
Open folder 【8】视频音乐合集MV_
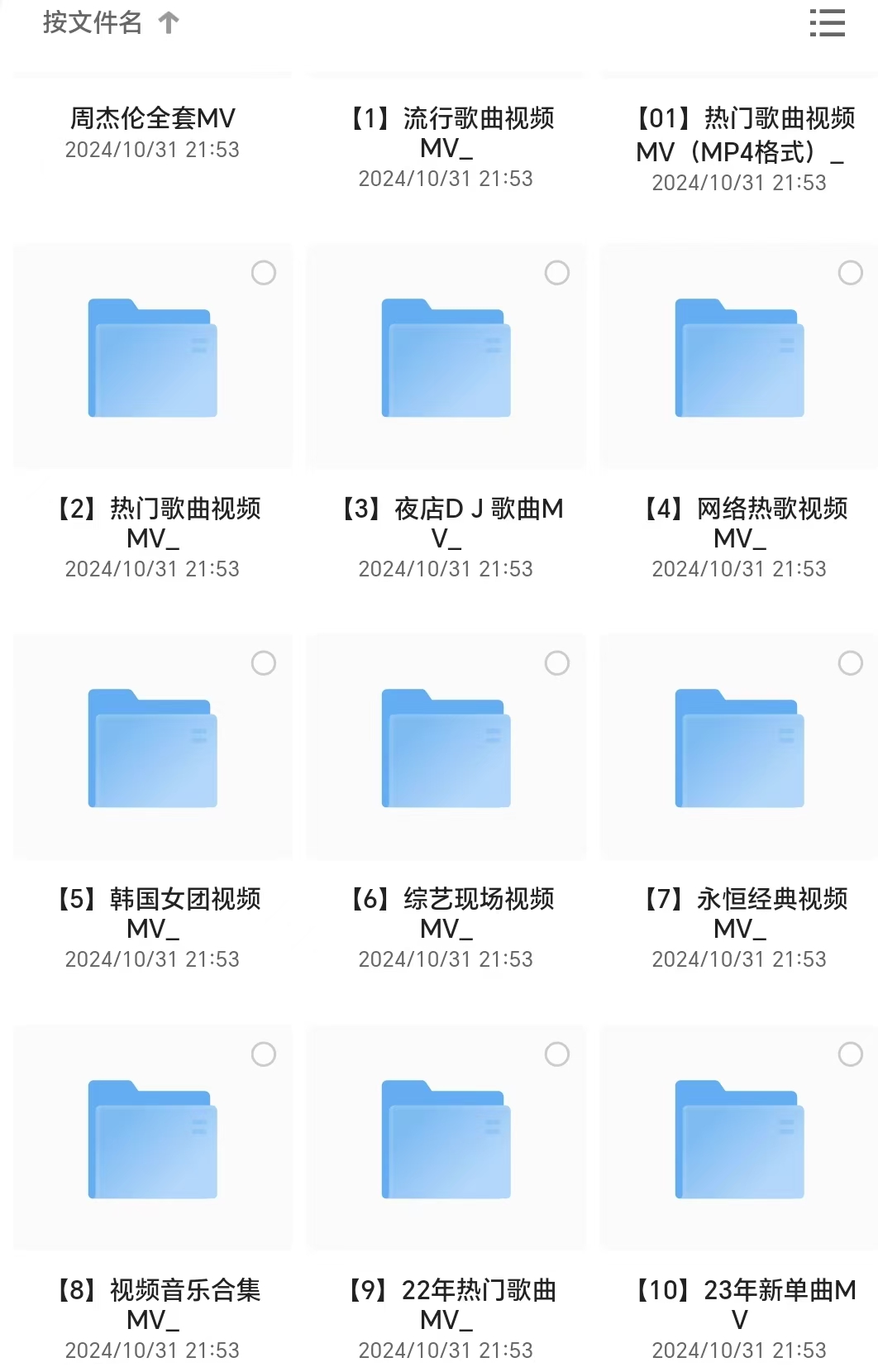pos(153,1137)
